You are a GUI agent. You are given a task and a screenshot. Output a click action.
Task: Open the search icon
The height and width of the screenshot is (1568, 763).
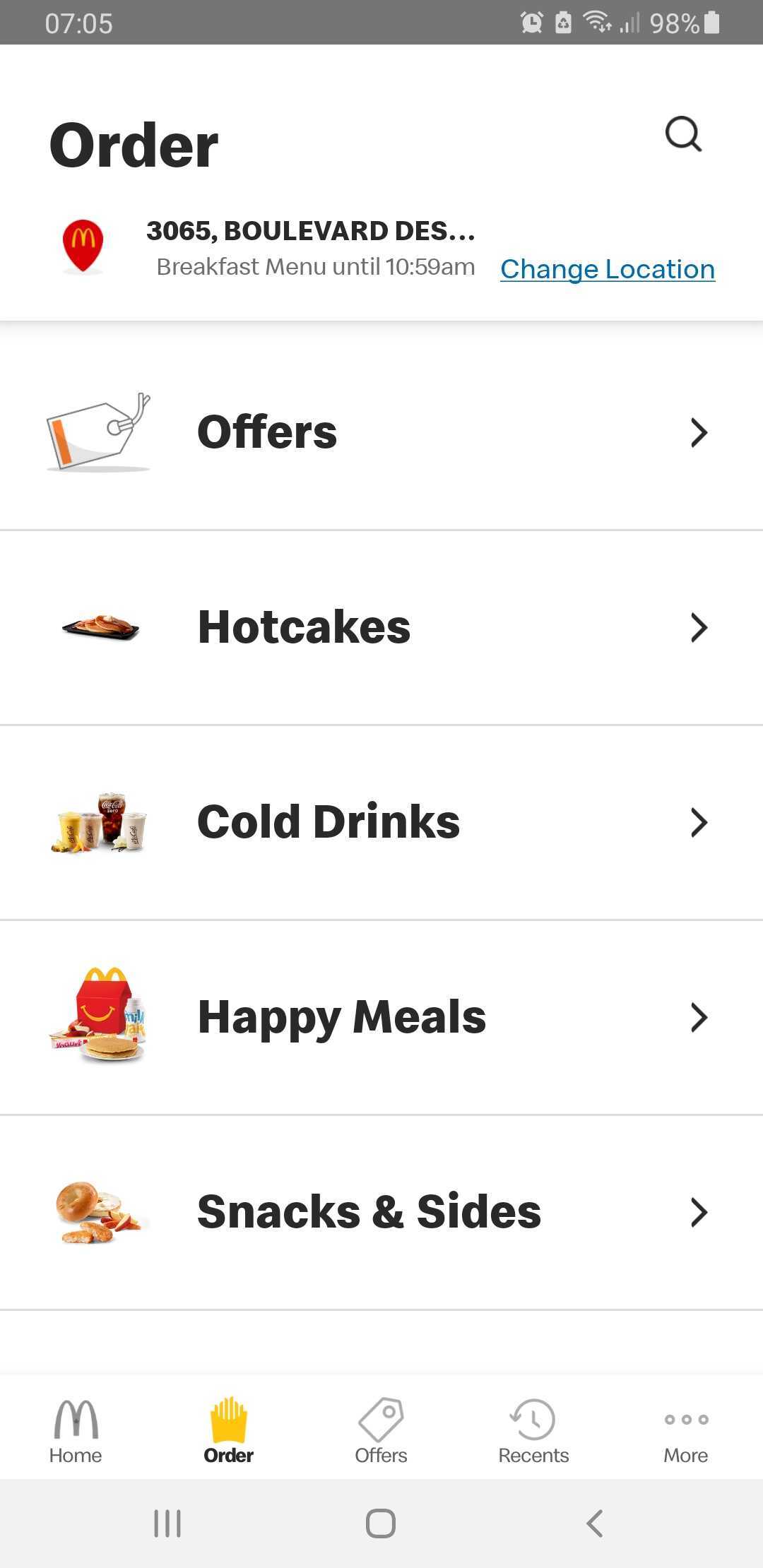pyautogui.click(x=683, y=134)
